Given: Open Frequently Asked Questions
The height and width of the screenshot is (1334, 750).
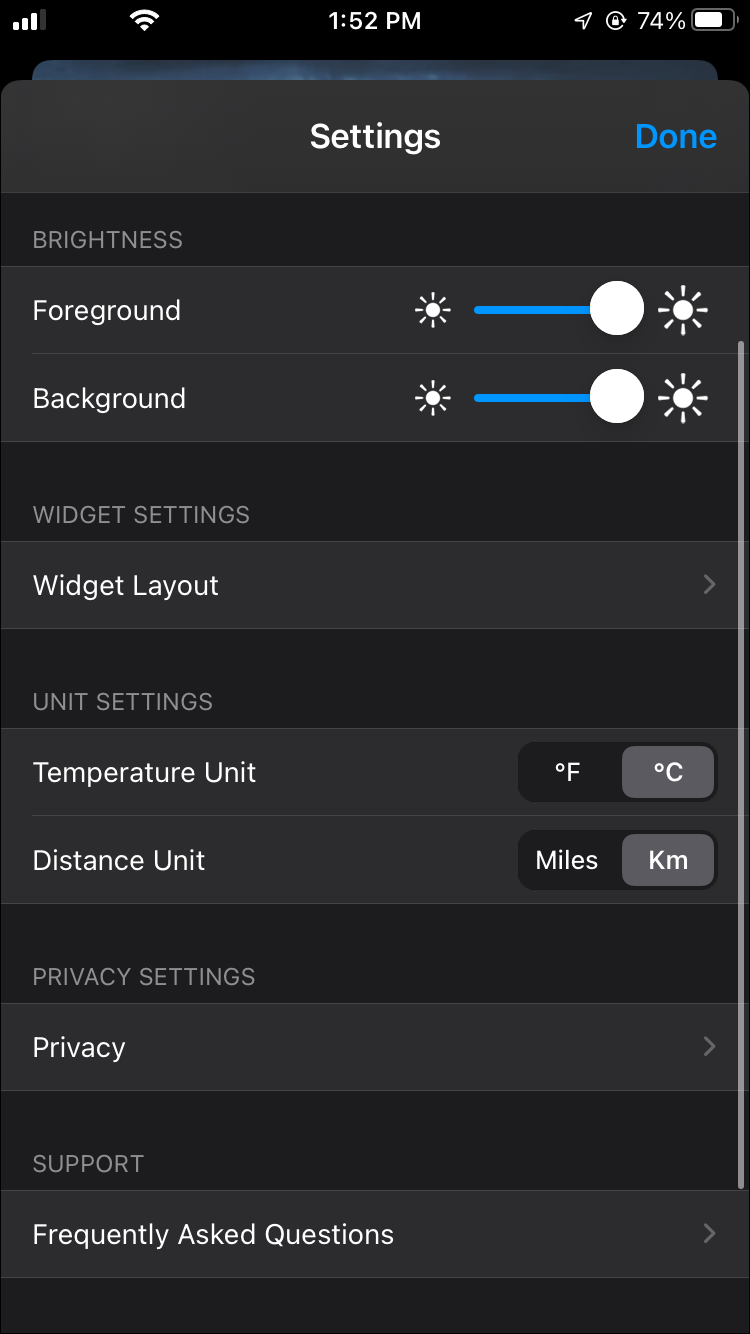Looking at the screenshot, I should click(x=375, y=1234).
